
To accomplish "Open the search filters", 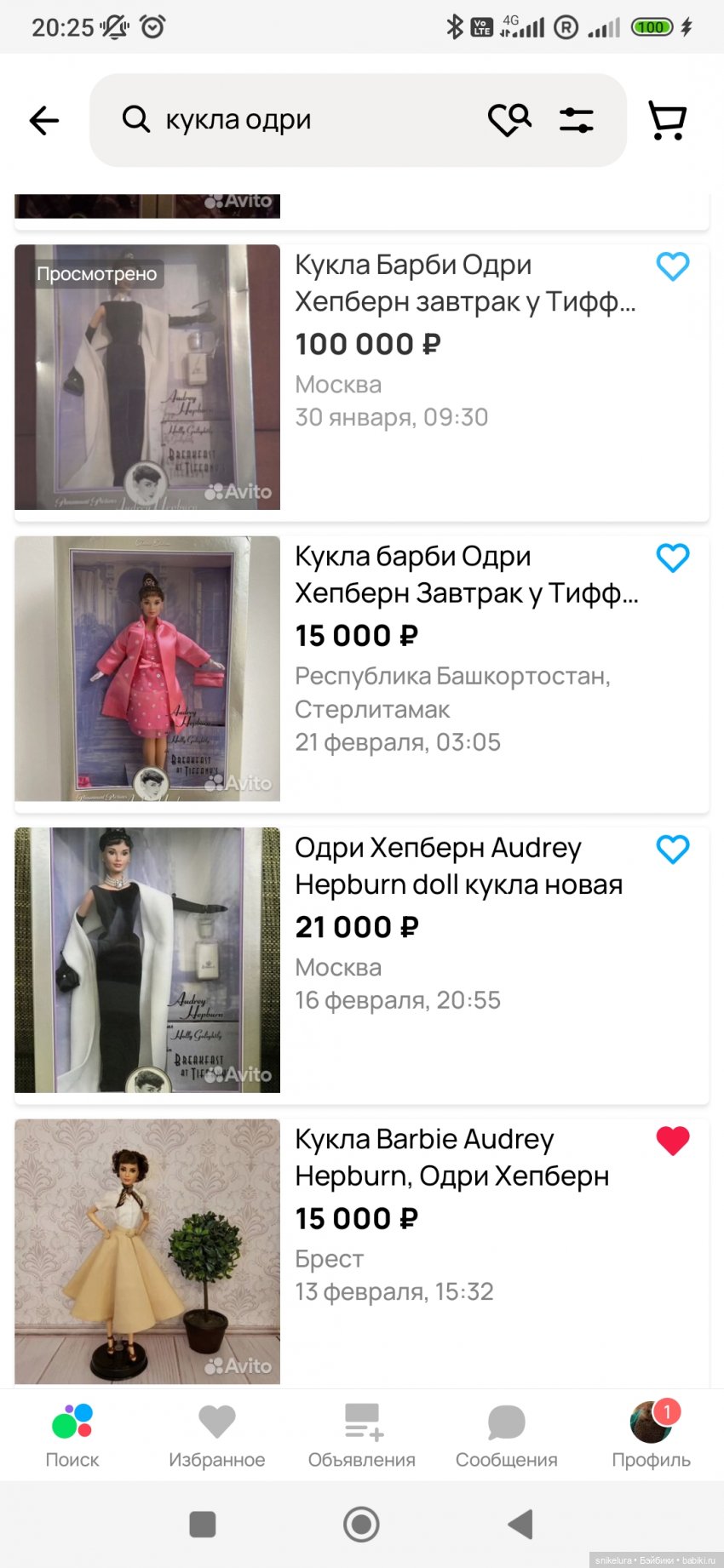I will click(577, 120).
